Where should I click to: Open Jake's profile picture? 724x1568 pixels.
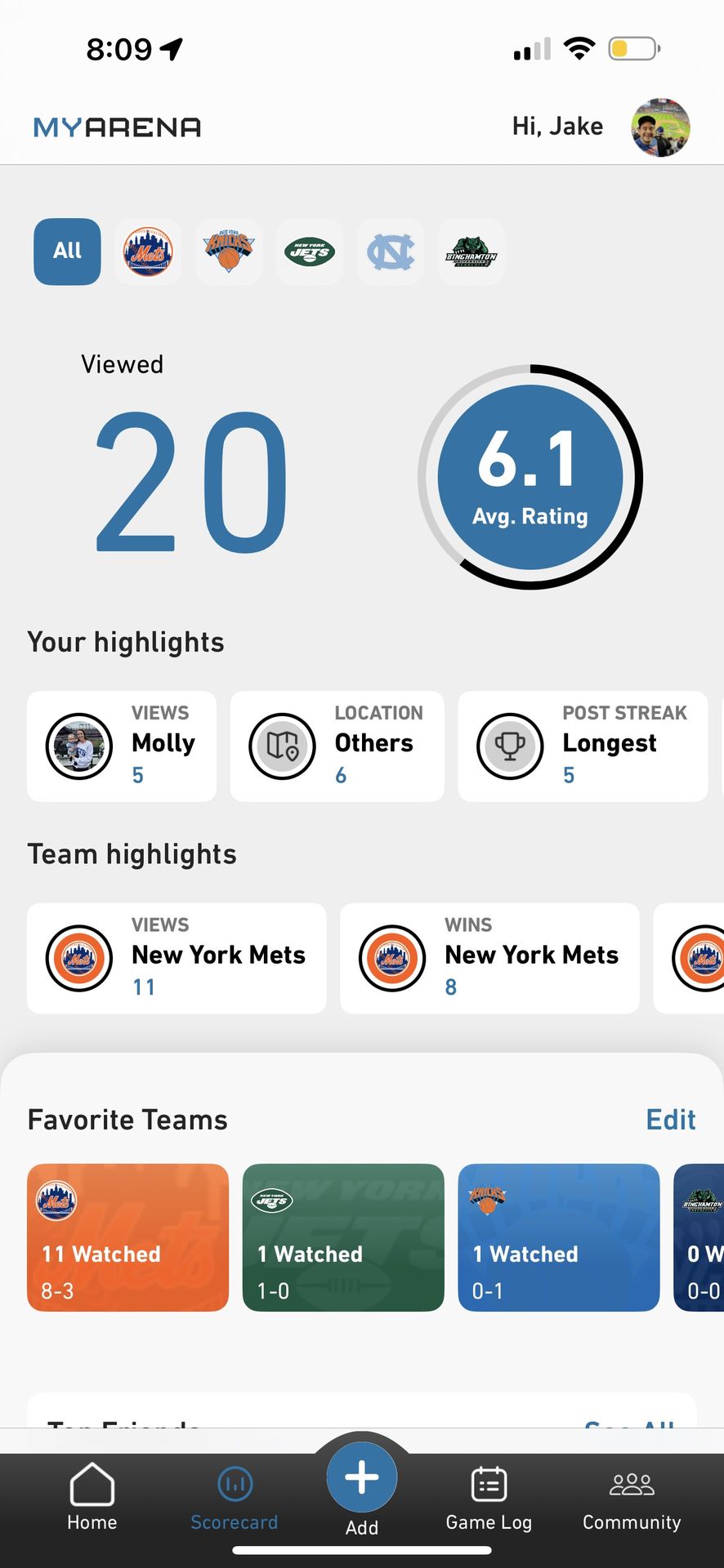pos(660,127)
